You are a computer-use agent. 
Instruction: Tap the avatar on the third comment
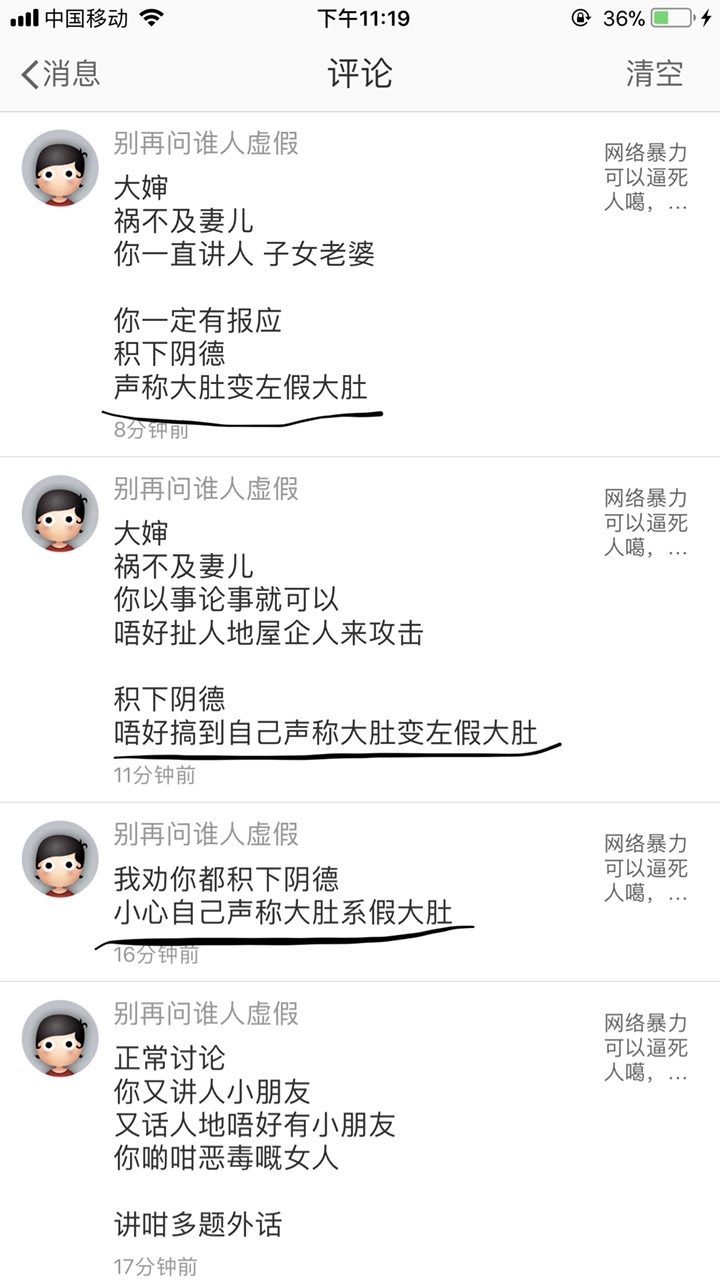(x=58, y=858)
